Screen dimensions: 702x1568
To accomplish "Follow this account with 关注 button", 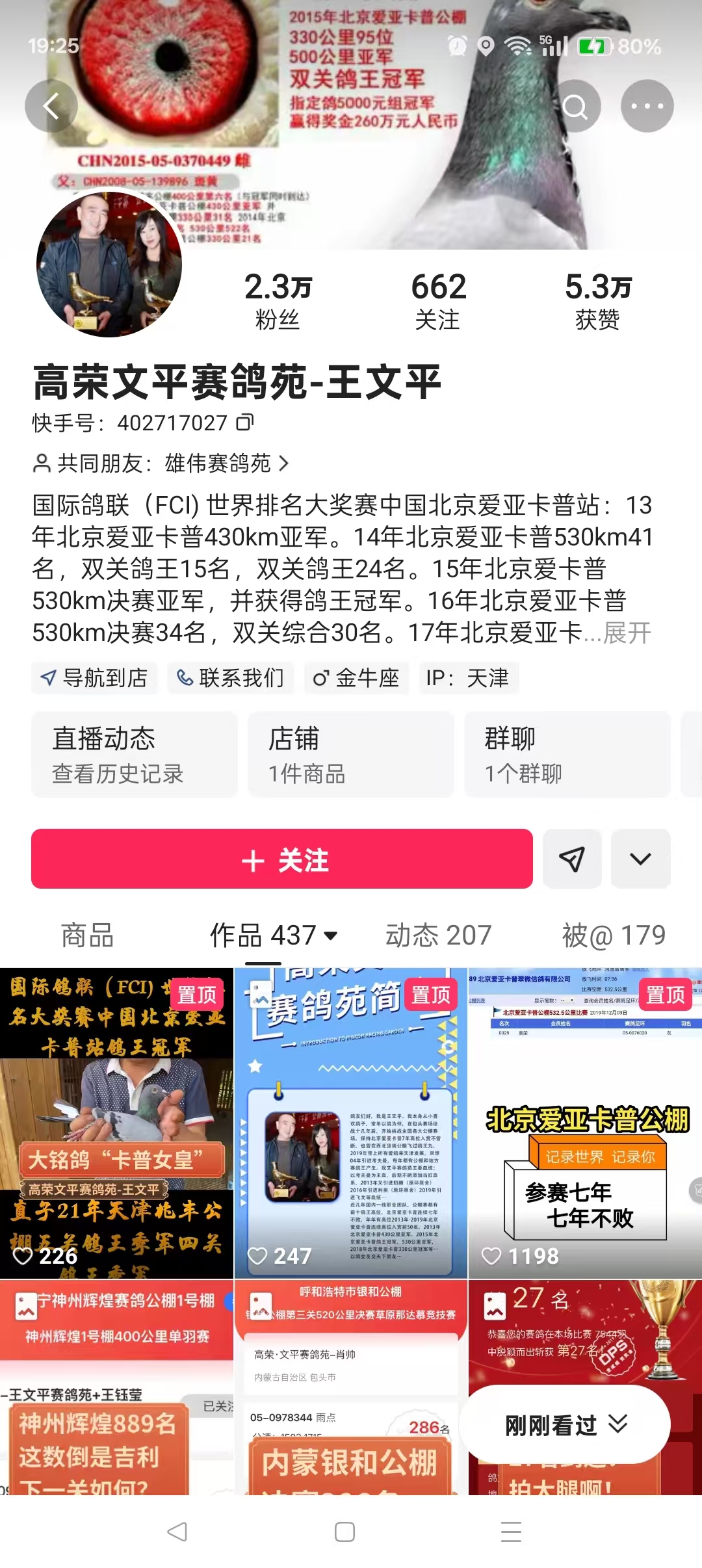I will (x=282, y=859).
